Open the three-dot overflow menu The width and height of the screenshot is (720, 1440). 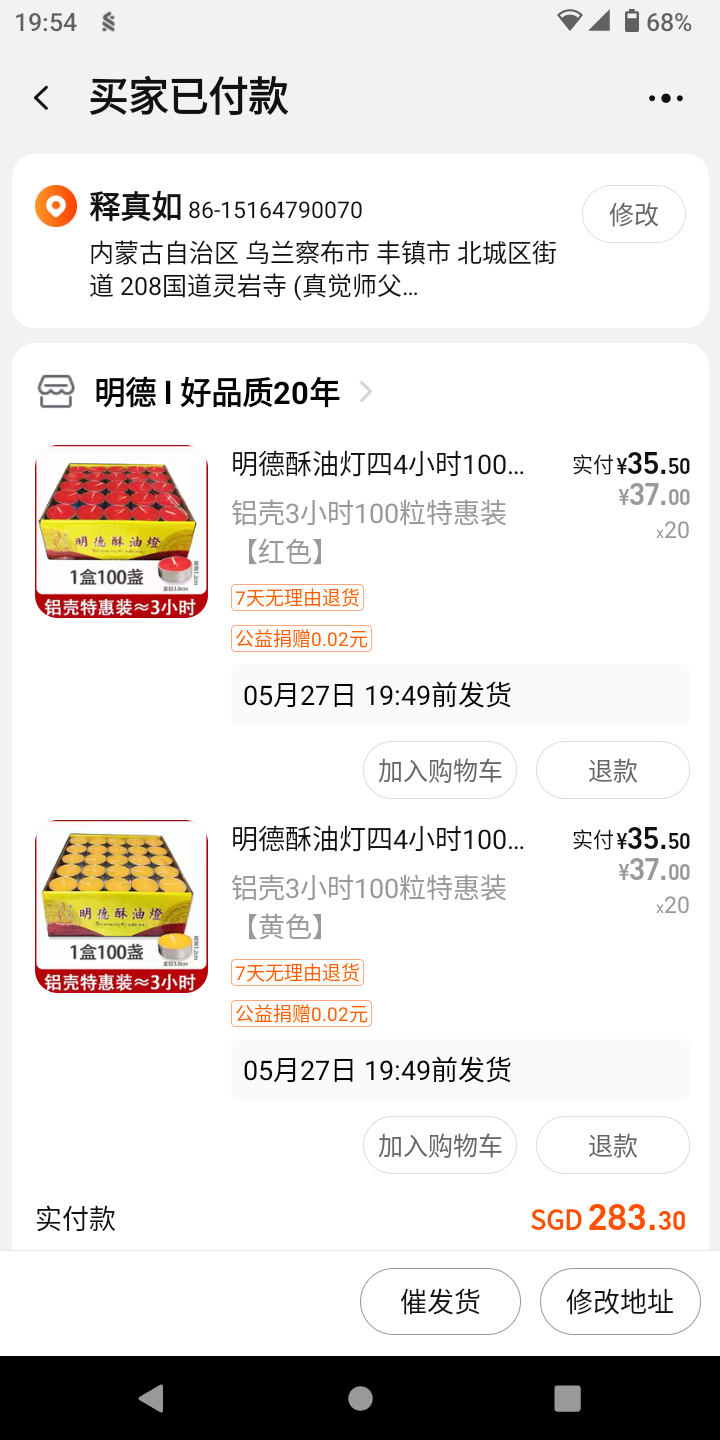click(x=665, y=98)
